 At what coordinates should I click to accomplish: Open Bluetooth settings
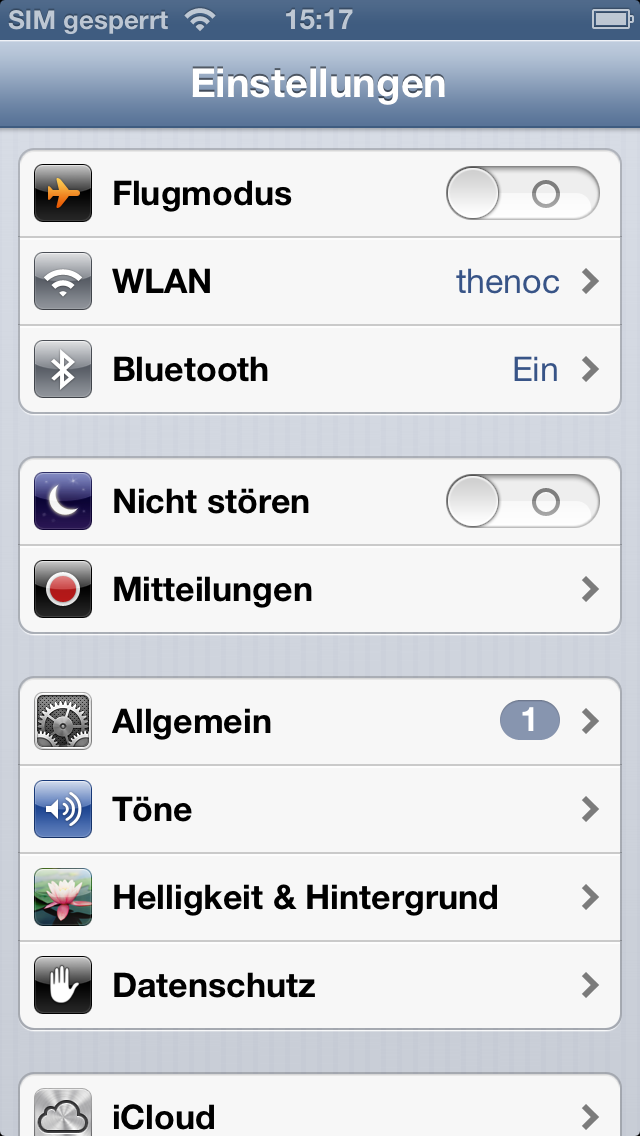coord(320,370)
